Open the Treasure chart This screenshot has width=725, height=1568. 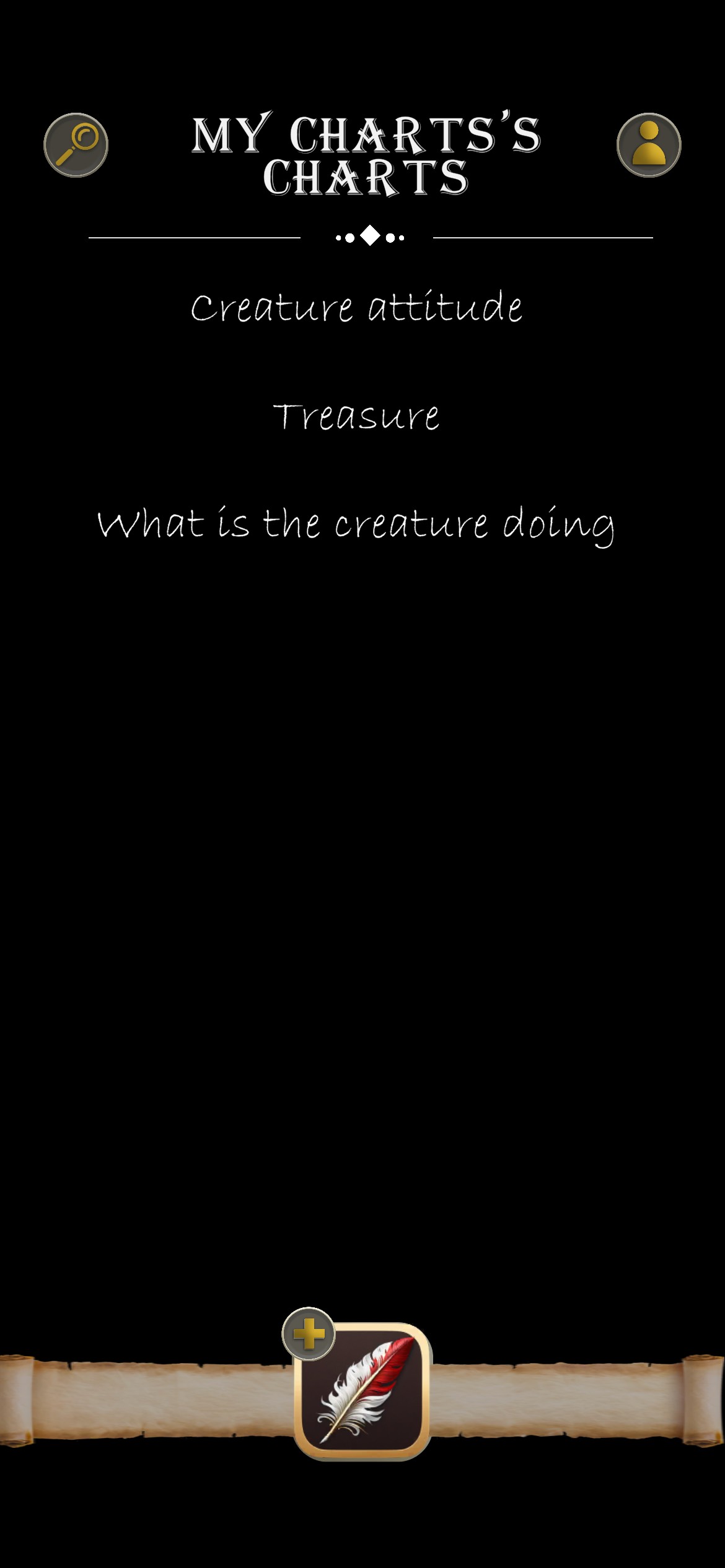click(356, 416)
